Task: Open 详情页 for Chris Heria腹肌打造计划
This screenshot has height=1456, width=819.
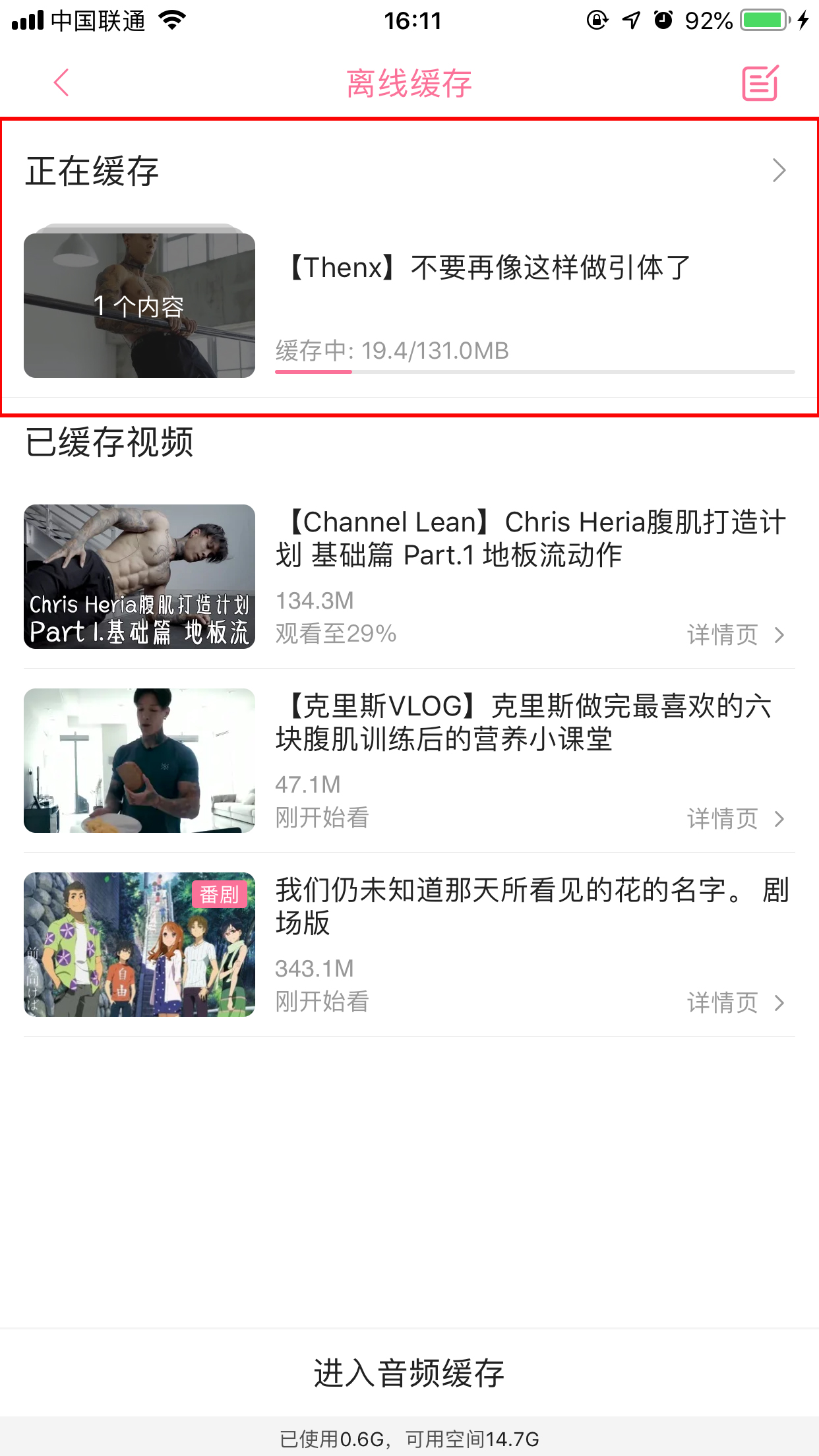Action: [x=735, y=635]
